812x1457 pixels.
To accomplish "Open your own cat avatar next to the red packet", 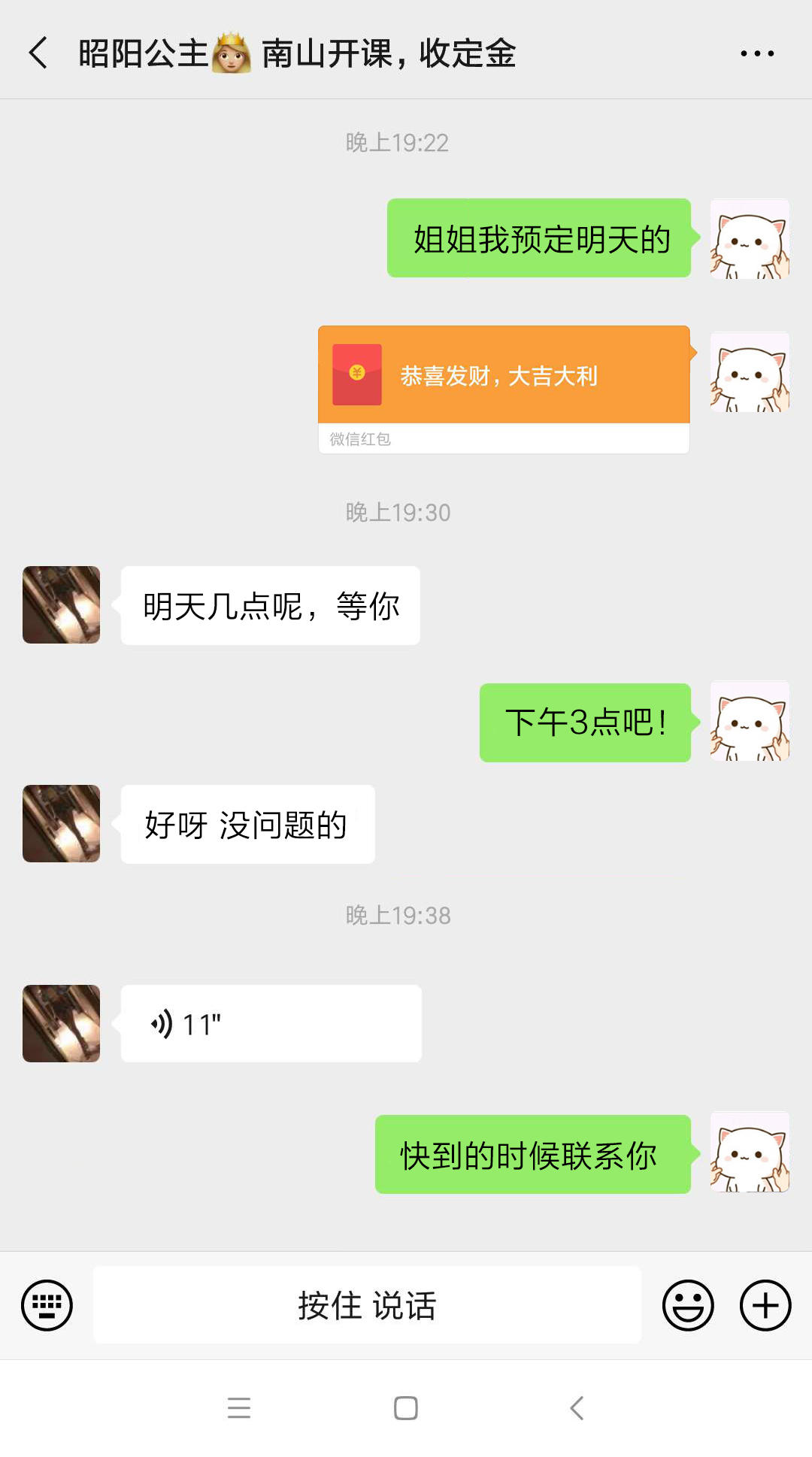I will click(x=750, y=372).
